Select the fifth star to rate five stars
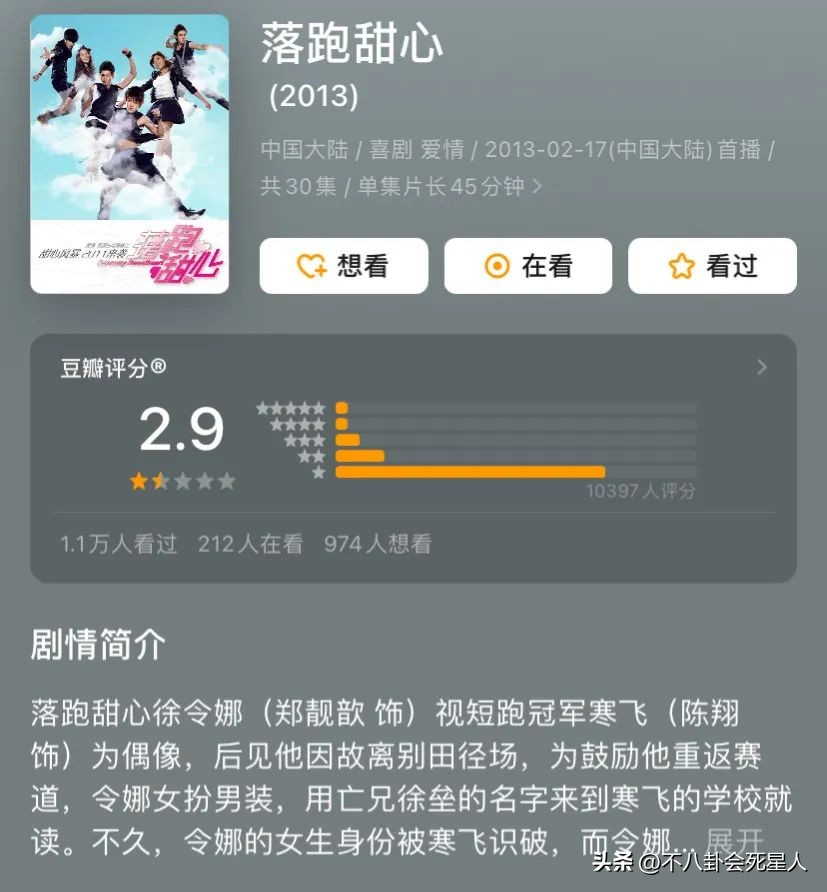Viewport: 827px width, 892px height. 226,479
